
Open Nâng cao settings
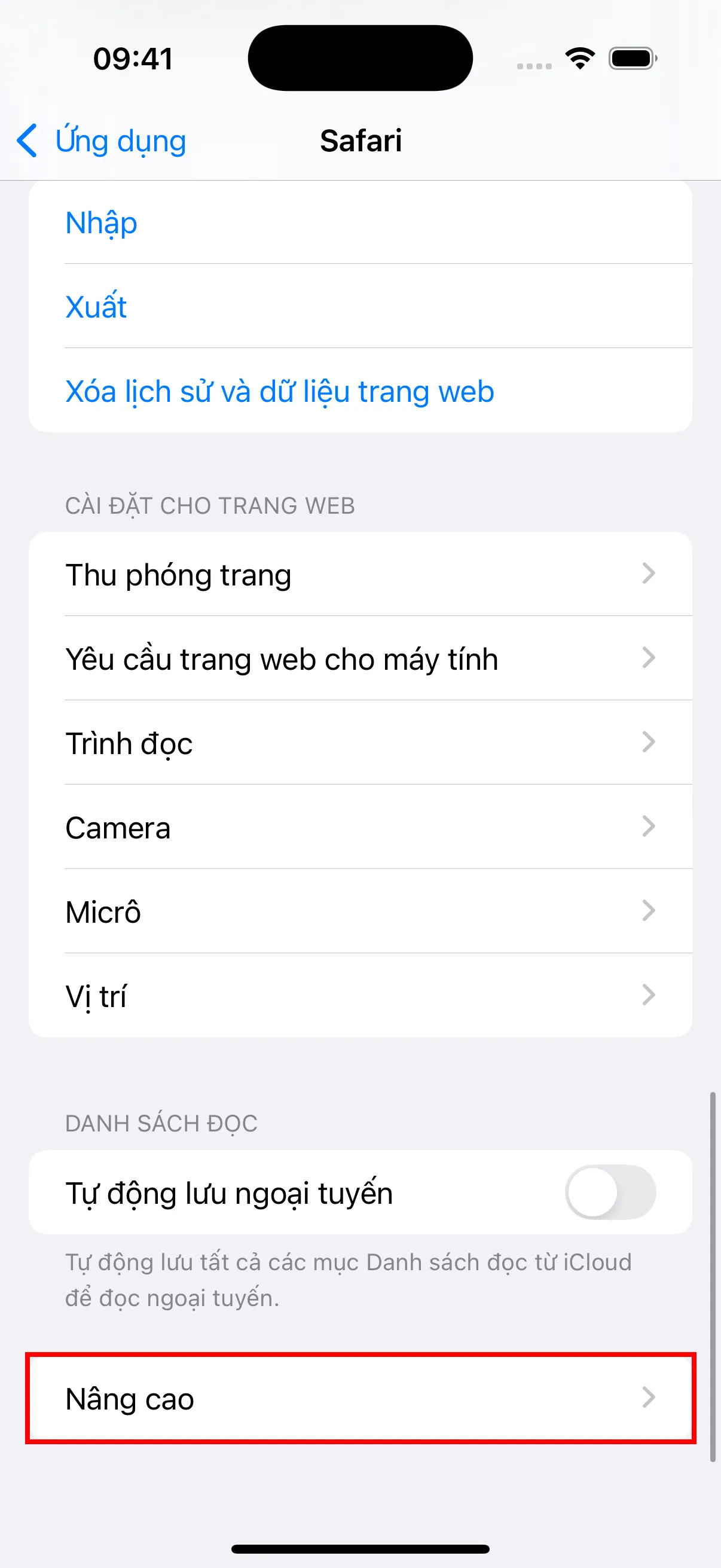360,1398
